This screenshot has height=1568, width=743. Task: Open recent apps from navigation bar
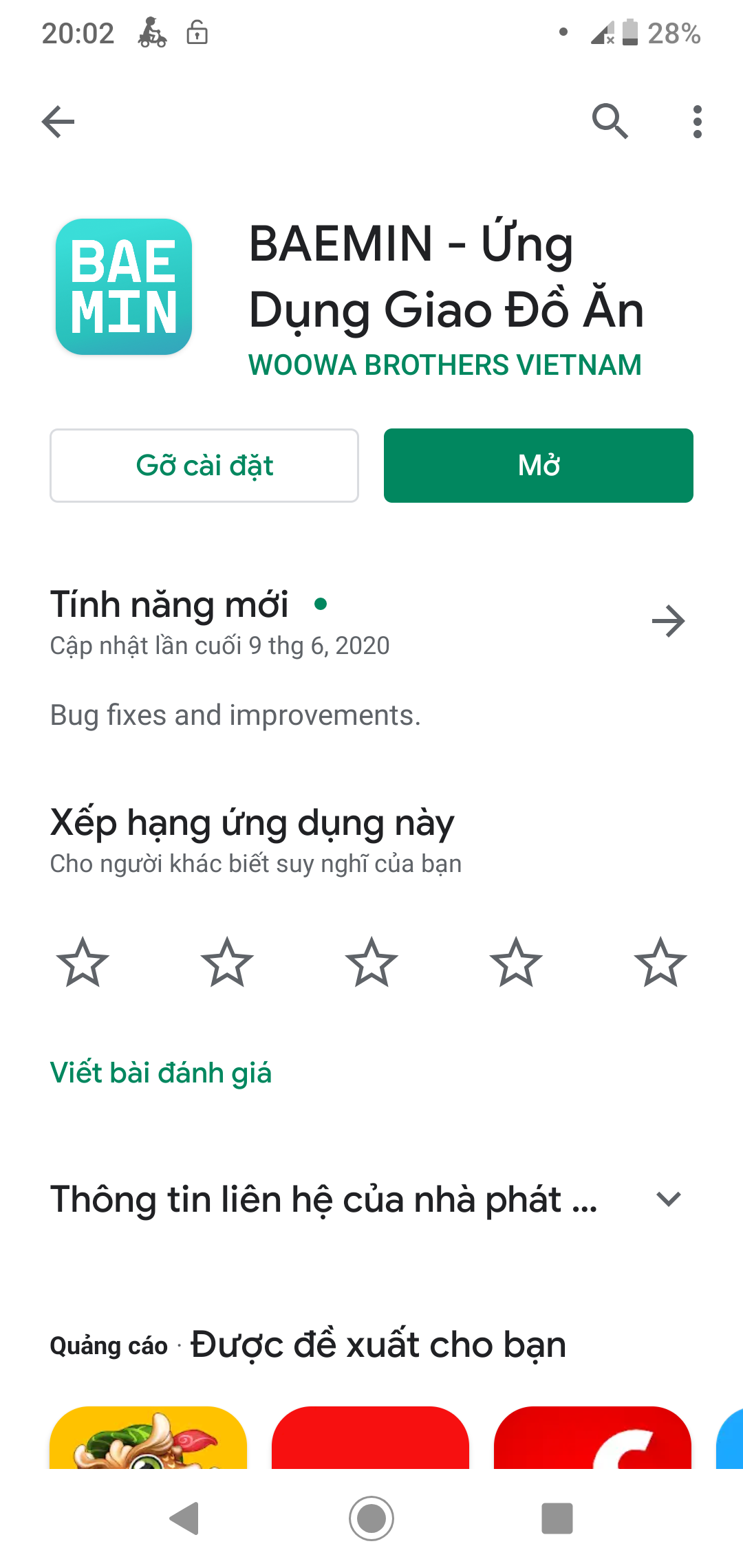coord(557,1518)
